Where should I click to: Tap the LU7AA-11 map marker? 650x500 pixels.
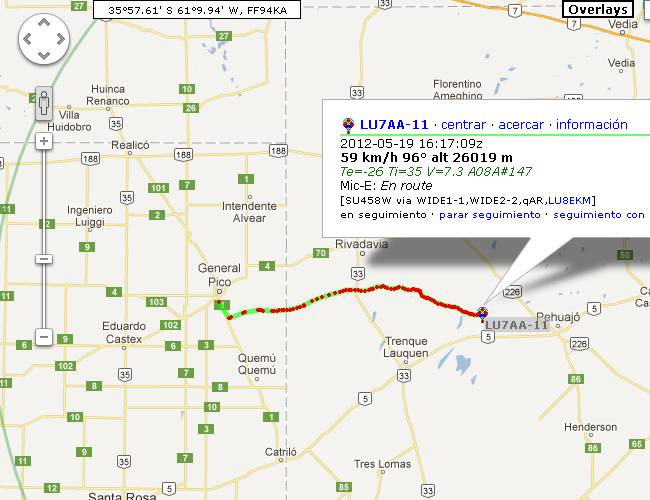coord(483,314)
